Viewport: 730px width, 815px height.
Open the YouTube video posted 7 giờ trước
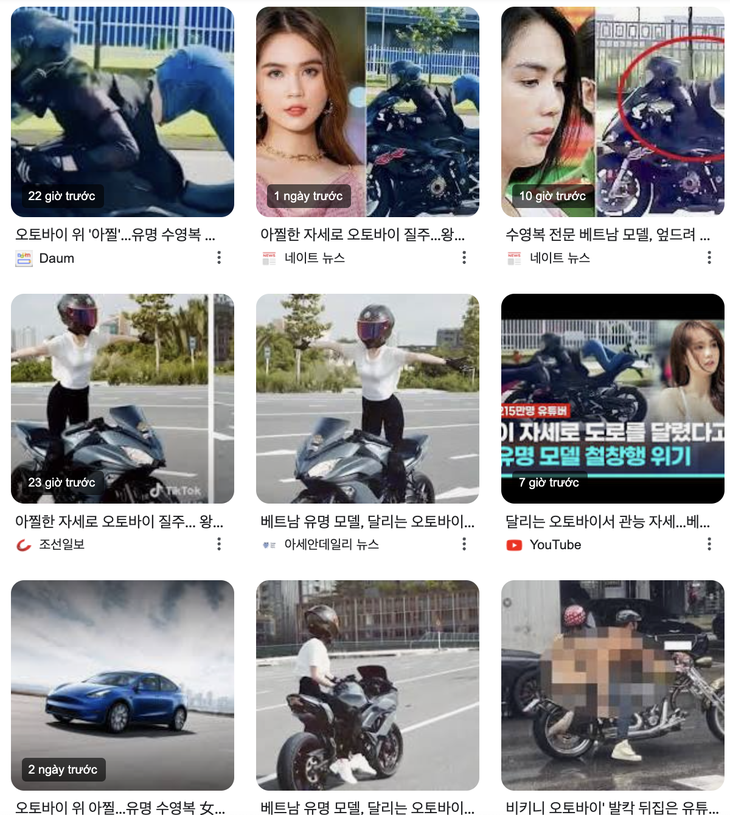pyautogui.click(x=612, y=398)
